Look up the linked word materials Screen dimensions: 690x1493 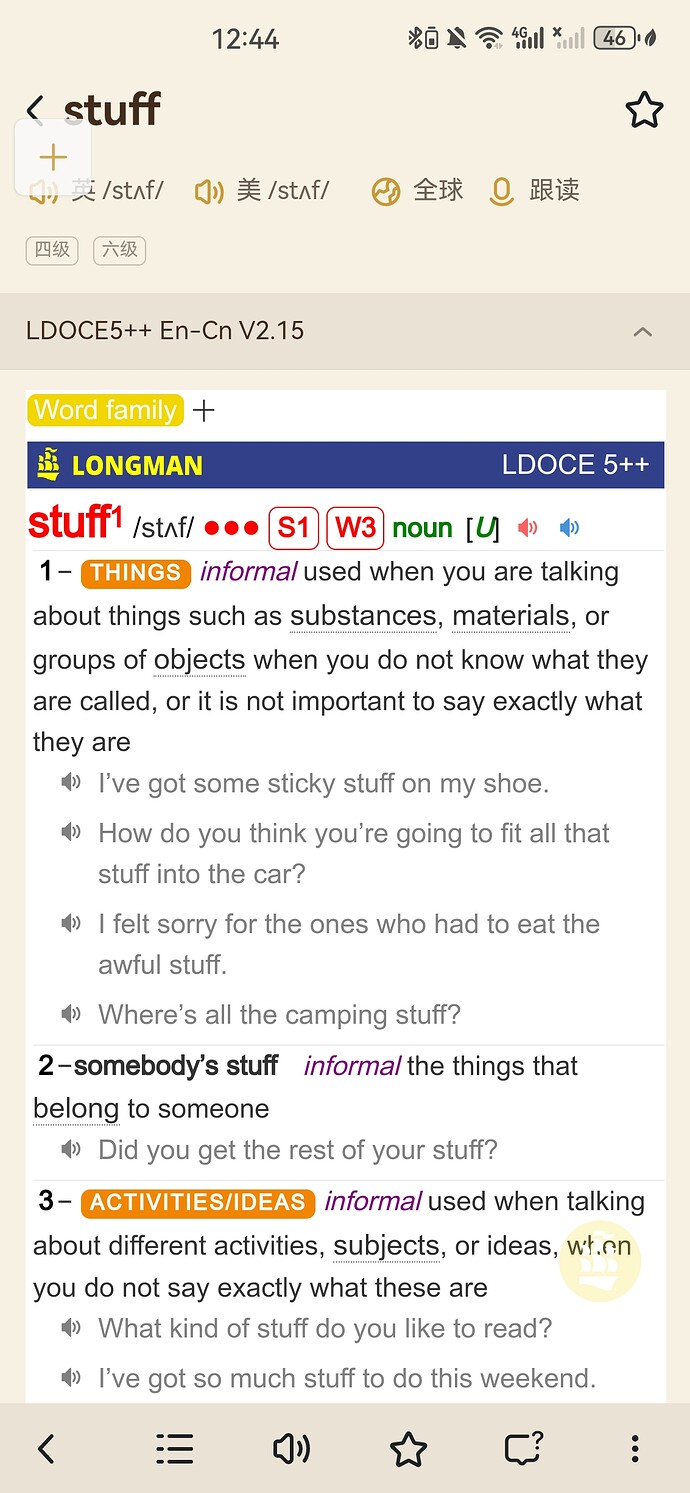point(510,616)
